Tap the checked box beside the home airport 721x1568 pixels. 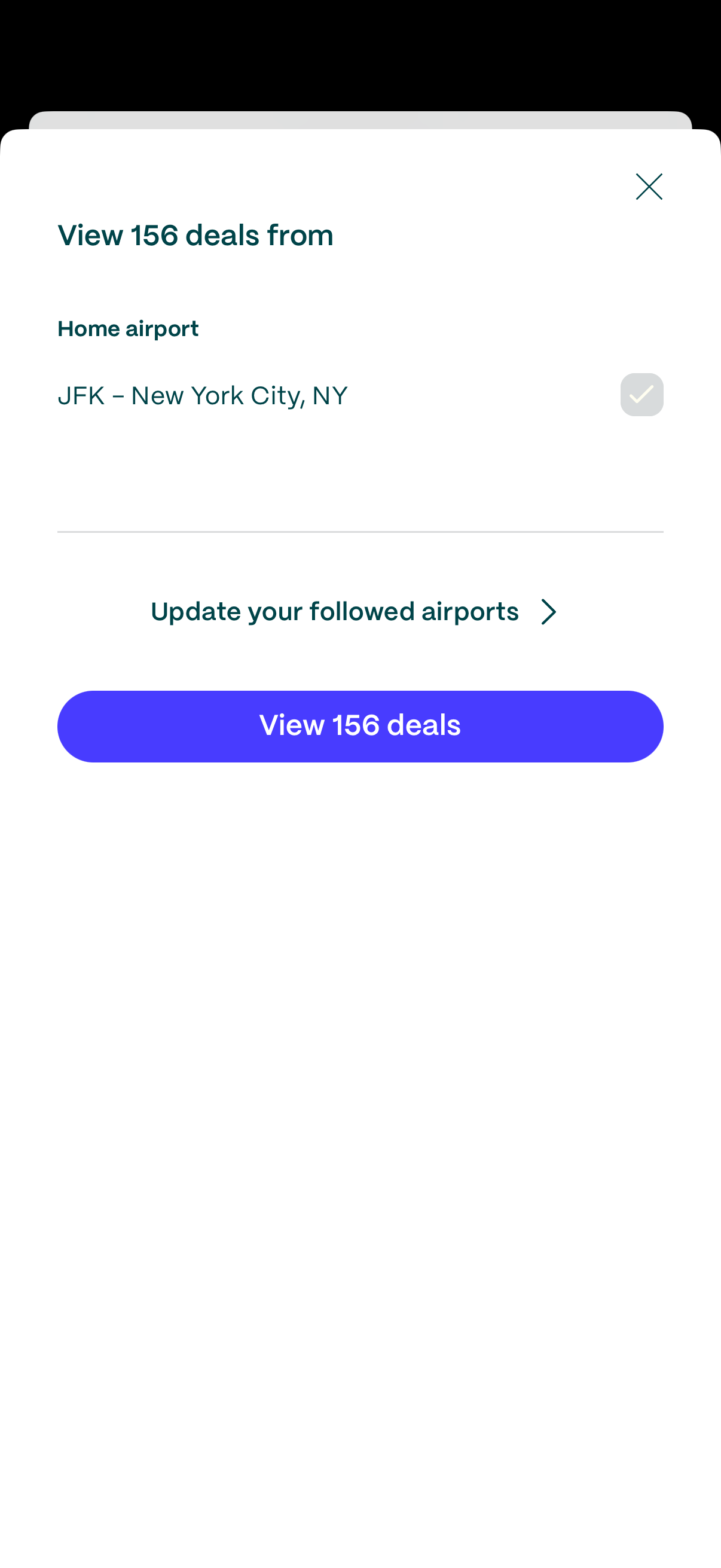point(641,395)
